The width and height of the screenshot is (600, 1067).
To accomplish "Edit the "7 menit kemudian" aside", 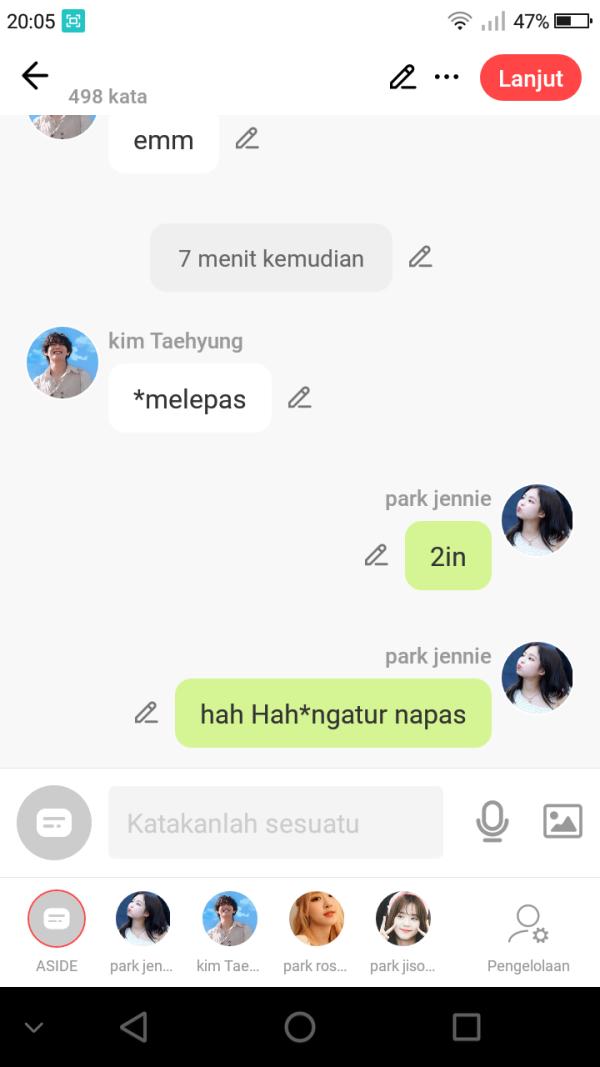I will (x=420, y=257).
